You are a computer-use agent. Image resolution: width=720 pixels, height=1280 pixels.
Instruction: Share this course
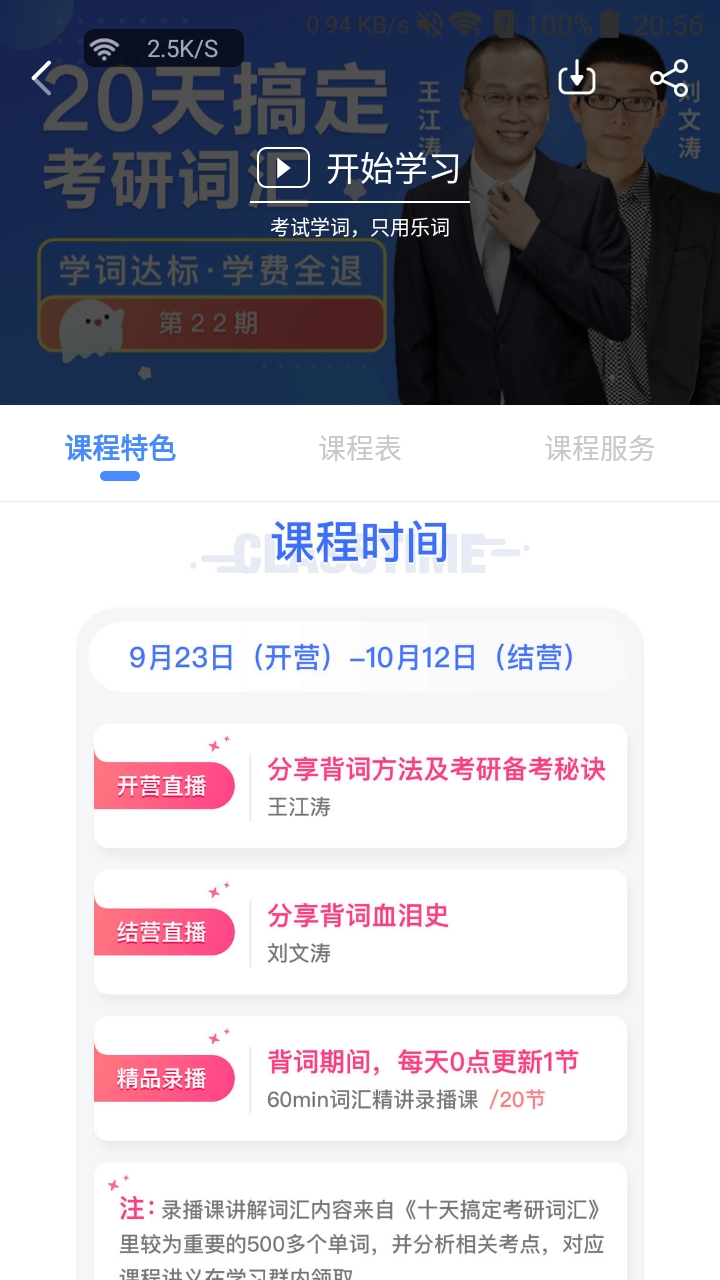668,78
